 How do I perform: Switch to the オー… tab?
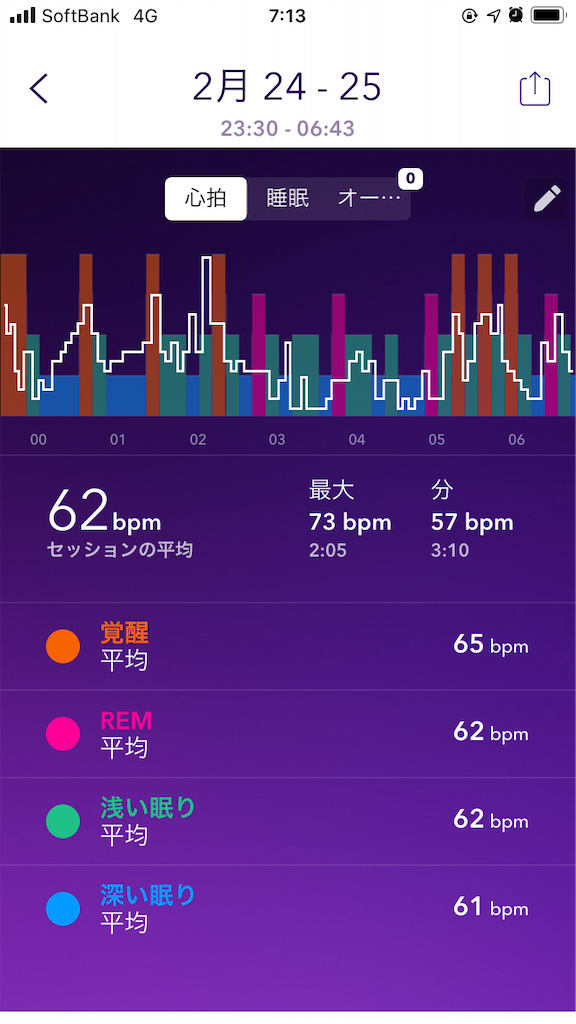coord(368,199)
